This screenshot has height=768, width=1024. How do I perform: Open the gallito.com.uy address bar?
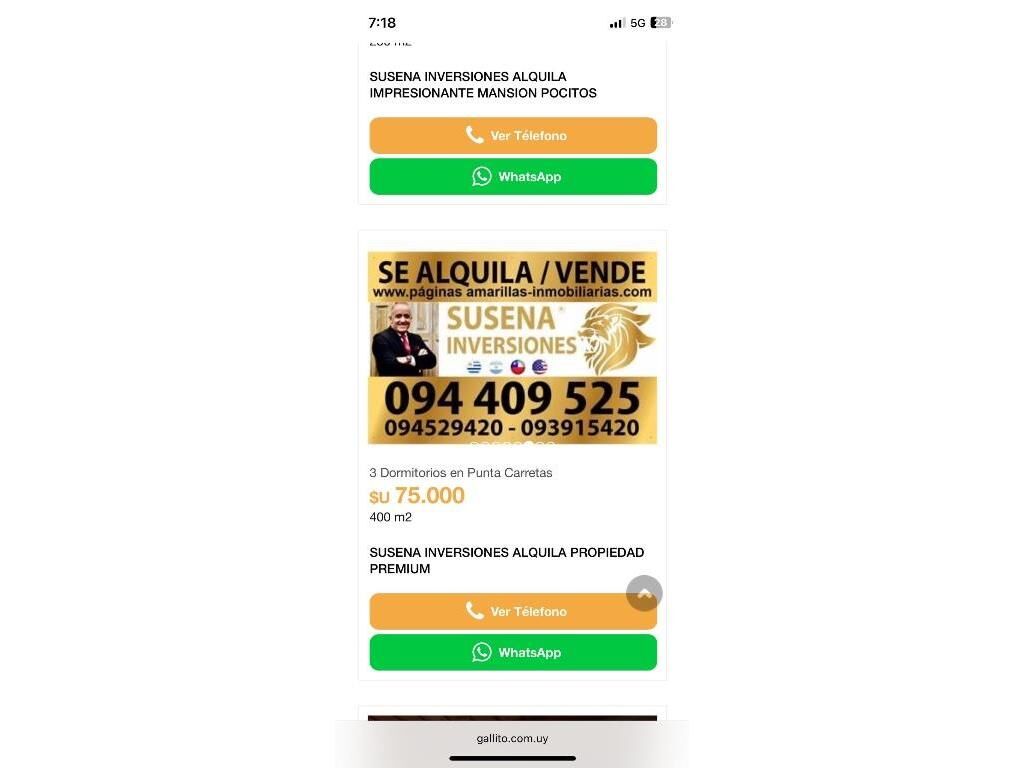(512, 739)
